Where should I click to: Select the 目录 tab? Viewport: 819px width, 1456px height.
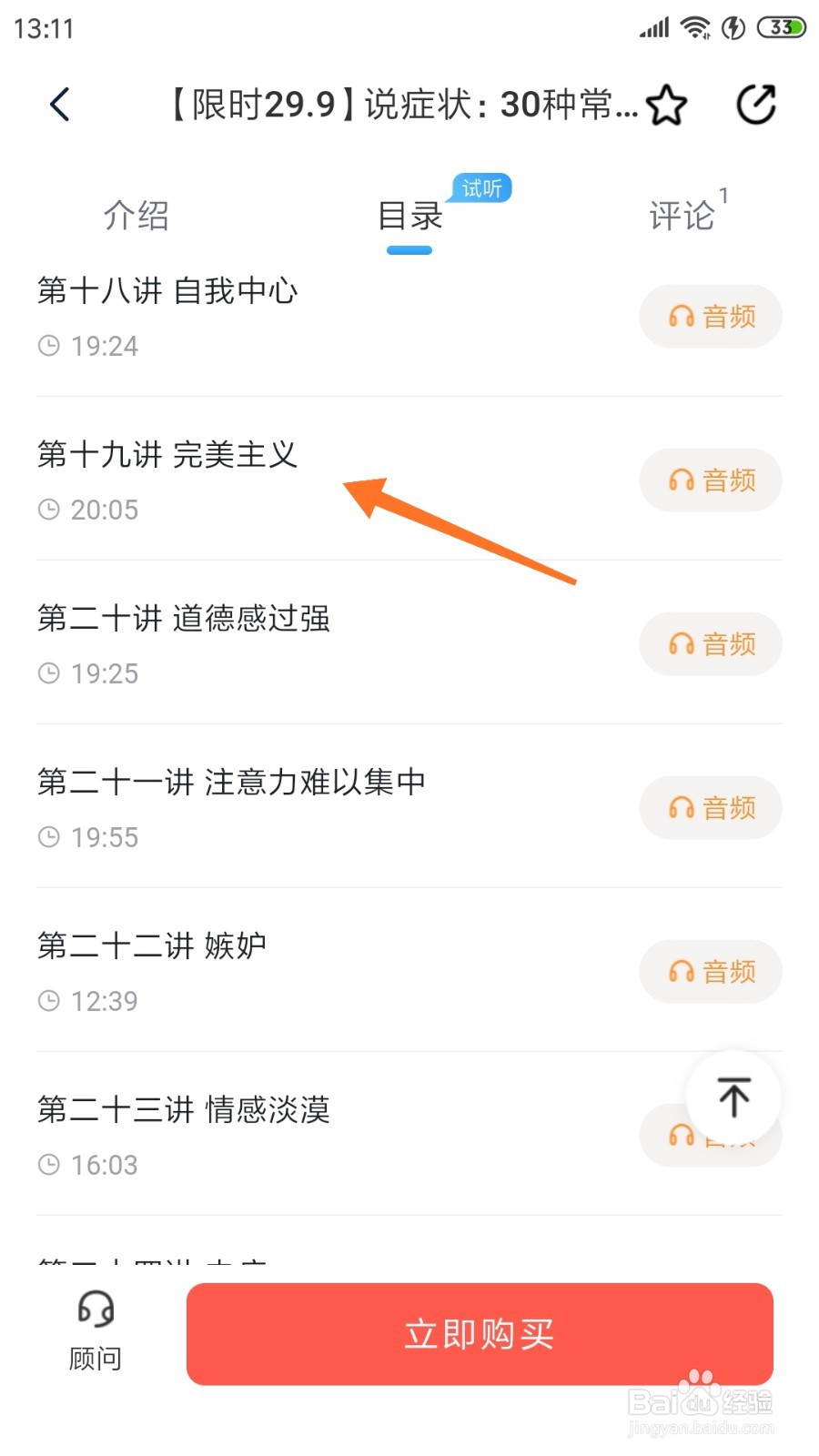click(409, 216)
